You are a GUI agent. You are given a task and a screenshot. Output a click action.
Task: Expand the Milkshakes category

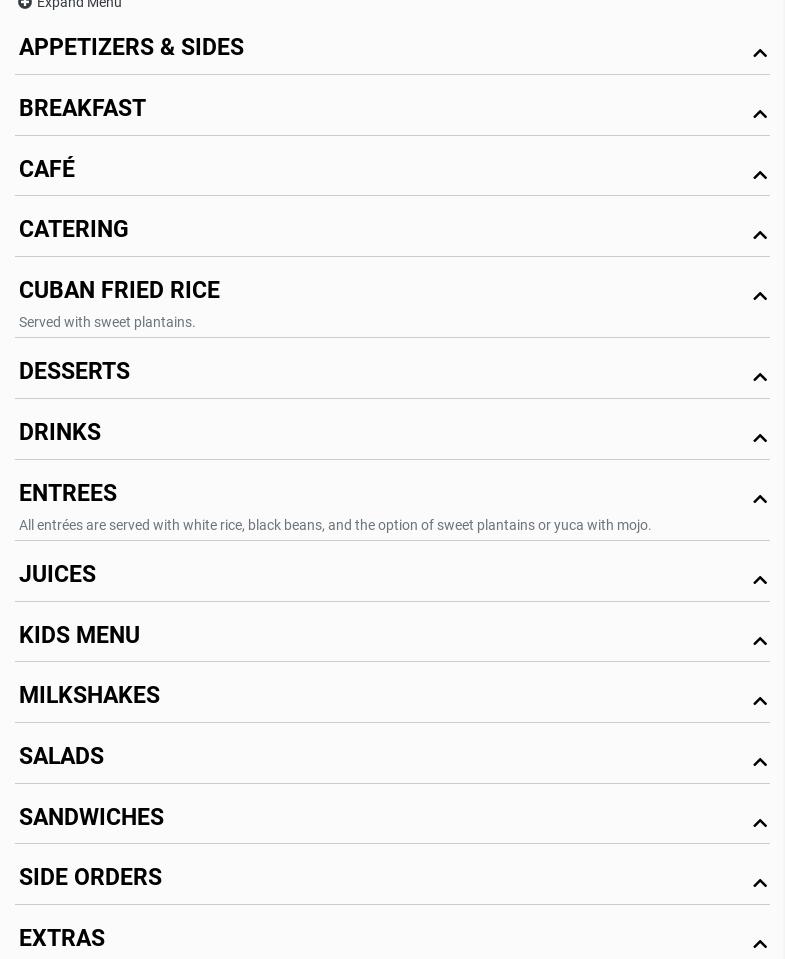90,696
